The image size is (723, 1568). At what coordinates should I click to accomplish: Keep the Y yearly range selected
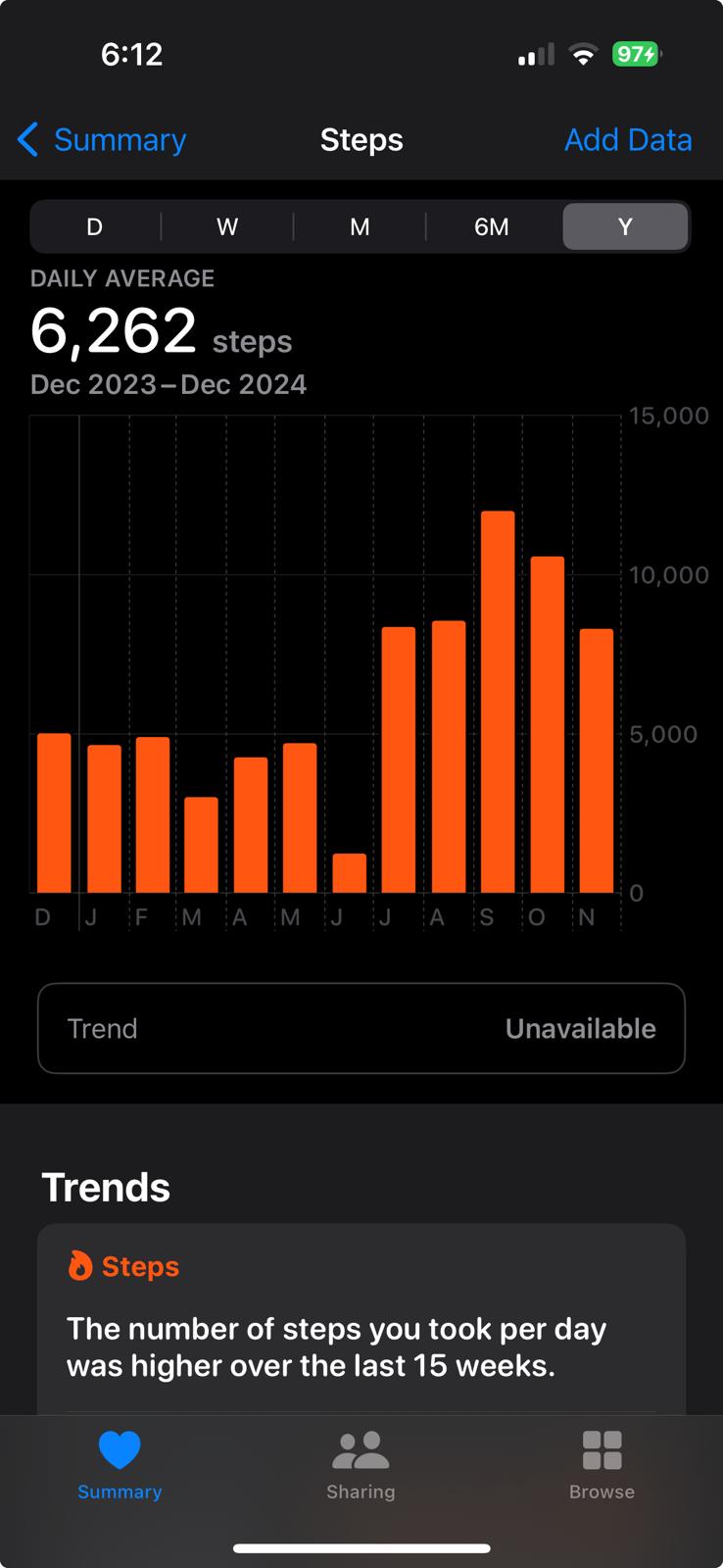[625, 226]
